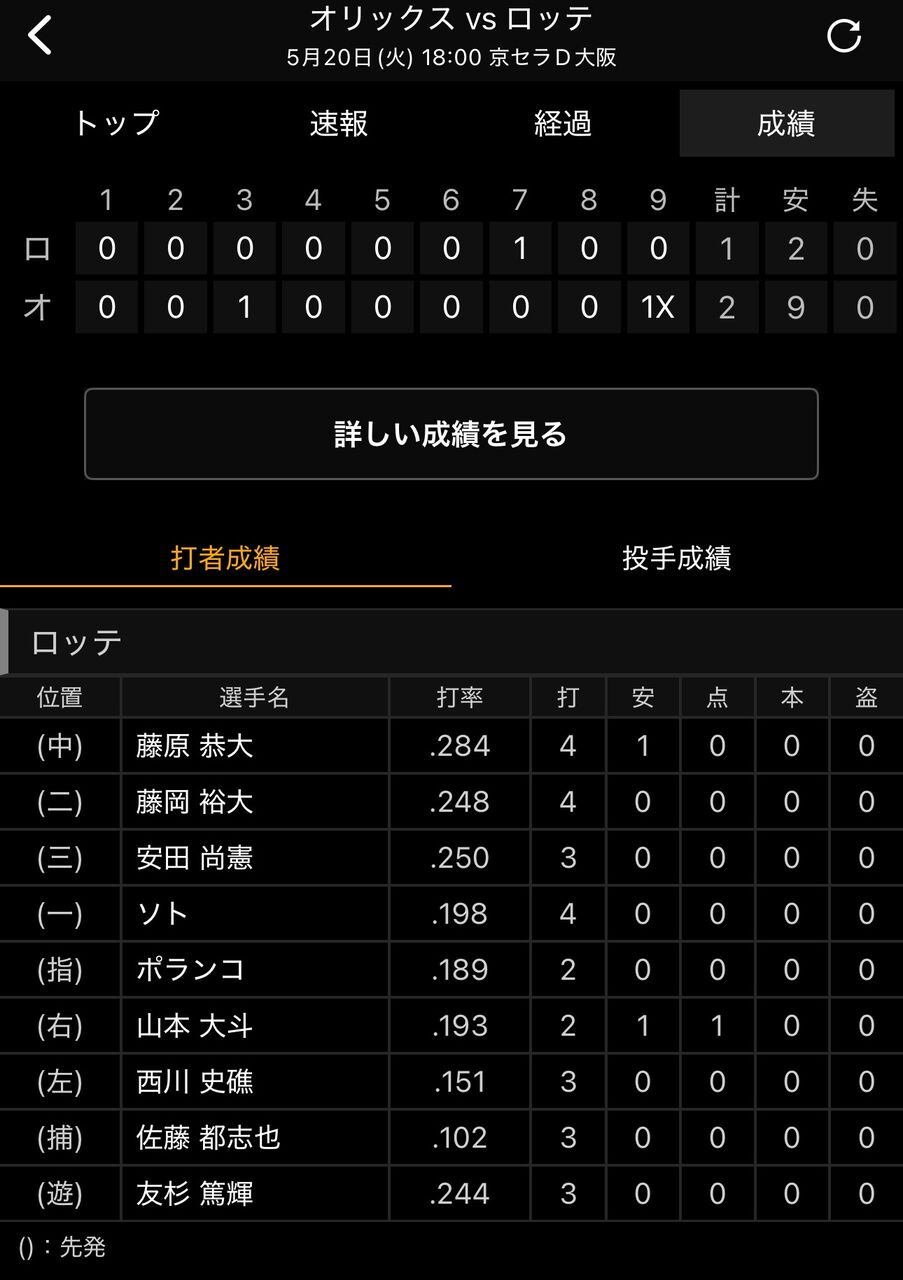Viewport: 903px width, 1280px height.
Task: Switch to the 経過 tab
Action: click(563, 123)
